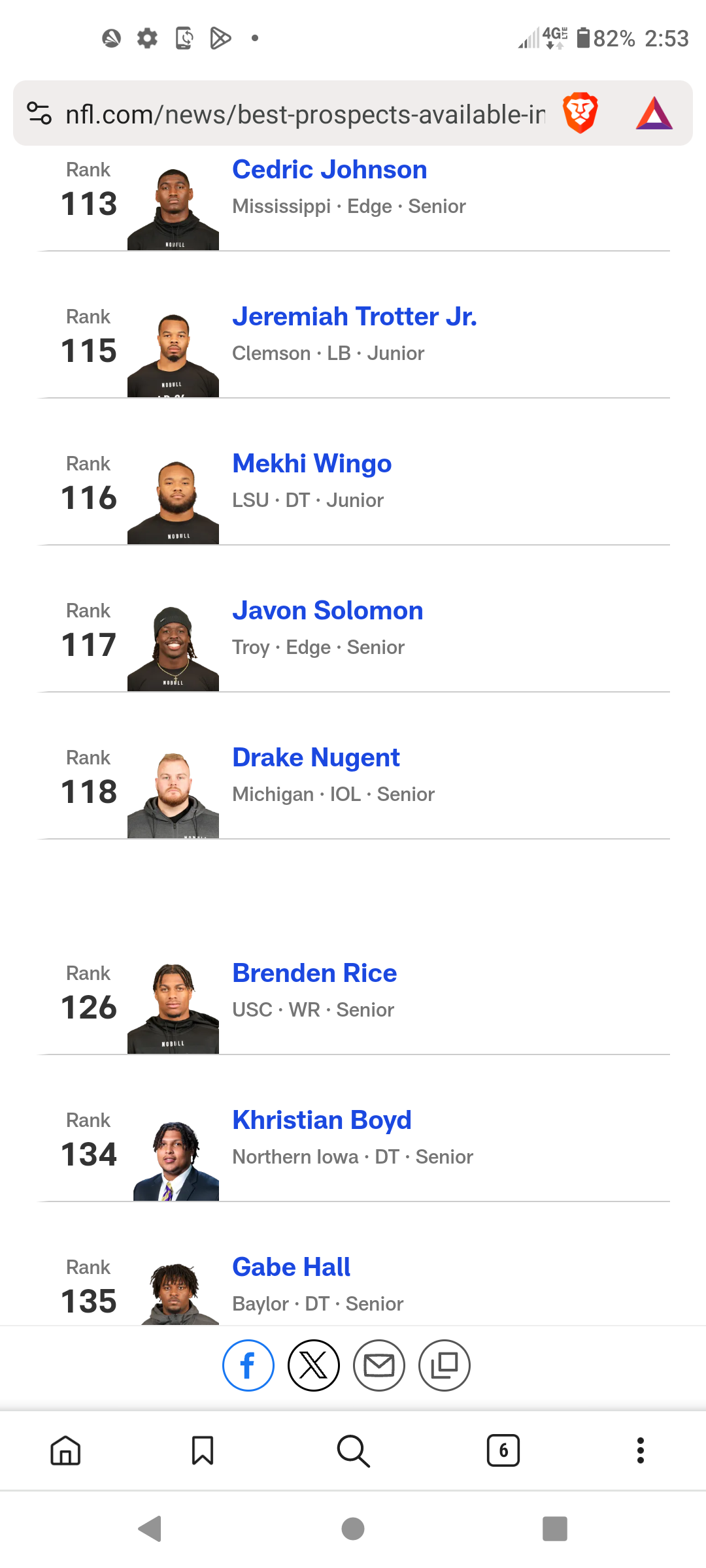View Mekhi Wingo's profile

coord(312,464)
